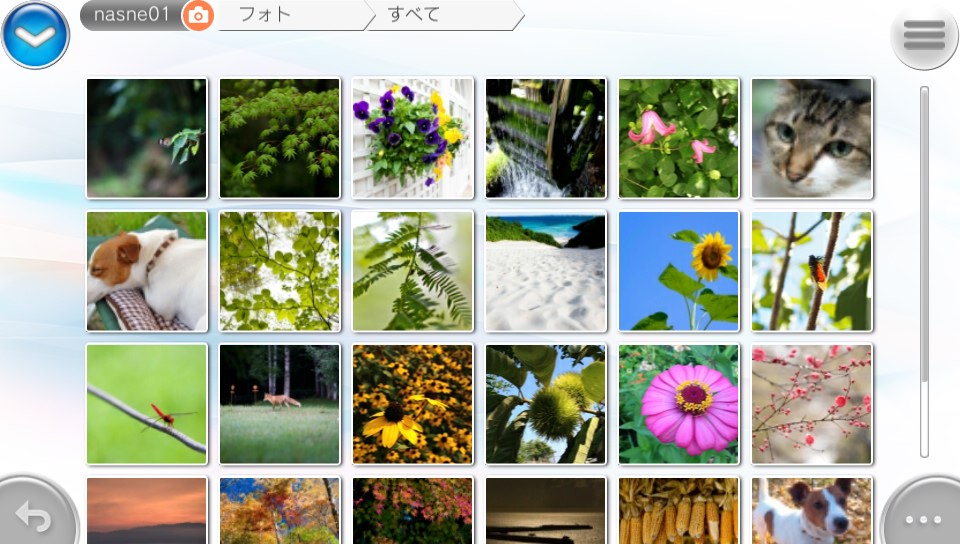Open the tabby cat photo

pos(812,138)
